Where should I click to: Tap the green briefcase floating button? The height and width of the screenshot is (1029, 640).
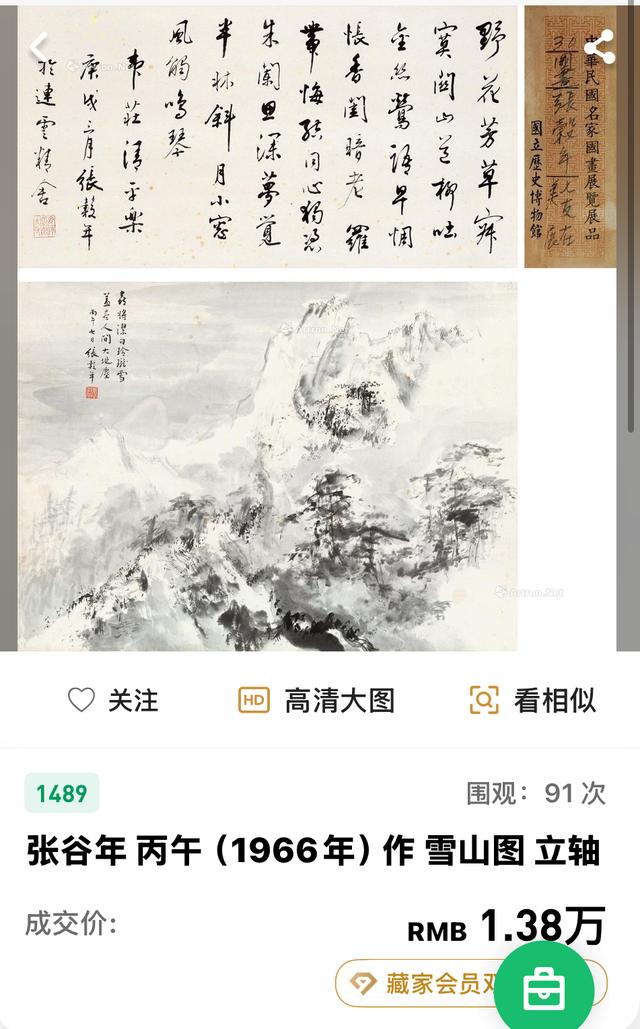pyautogui.click(x=544, y=987)
